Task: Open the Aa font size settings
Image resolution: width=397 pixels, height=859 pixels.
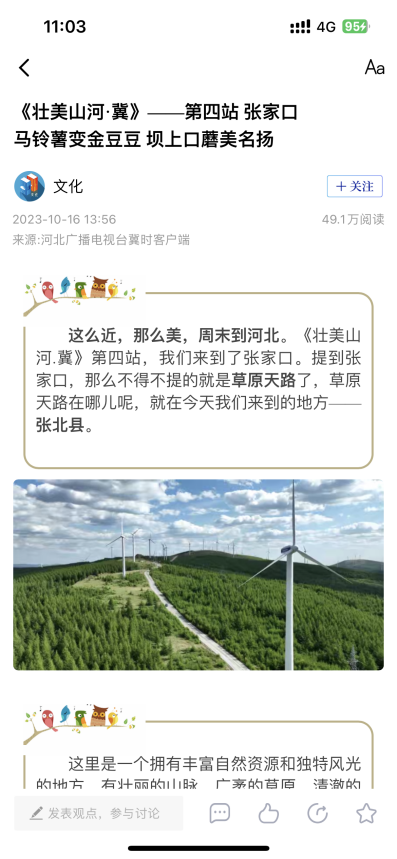Action: [x=375, y=68]
